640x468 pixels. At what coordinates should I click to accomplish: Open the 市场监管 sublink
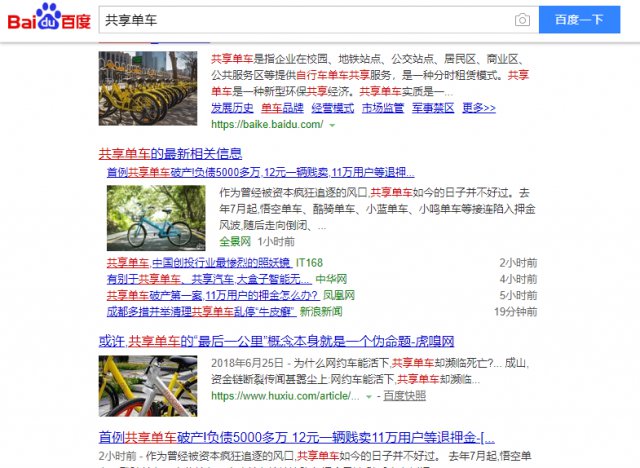(383, 108)
